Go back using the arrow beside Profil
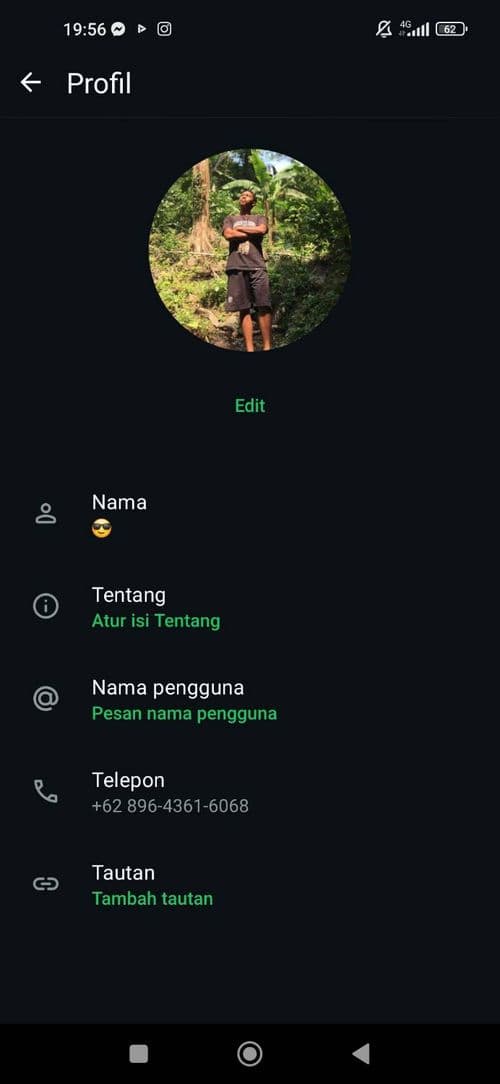The height and width of the screenshot is (1084, 500). (30, 83)
